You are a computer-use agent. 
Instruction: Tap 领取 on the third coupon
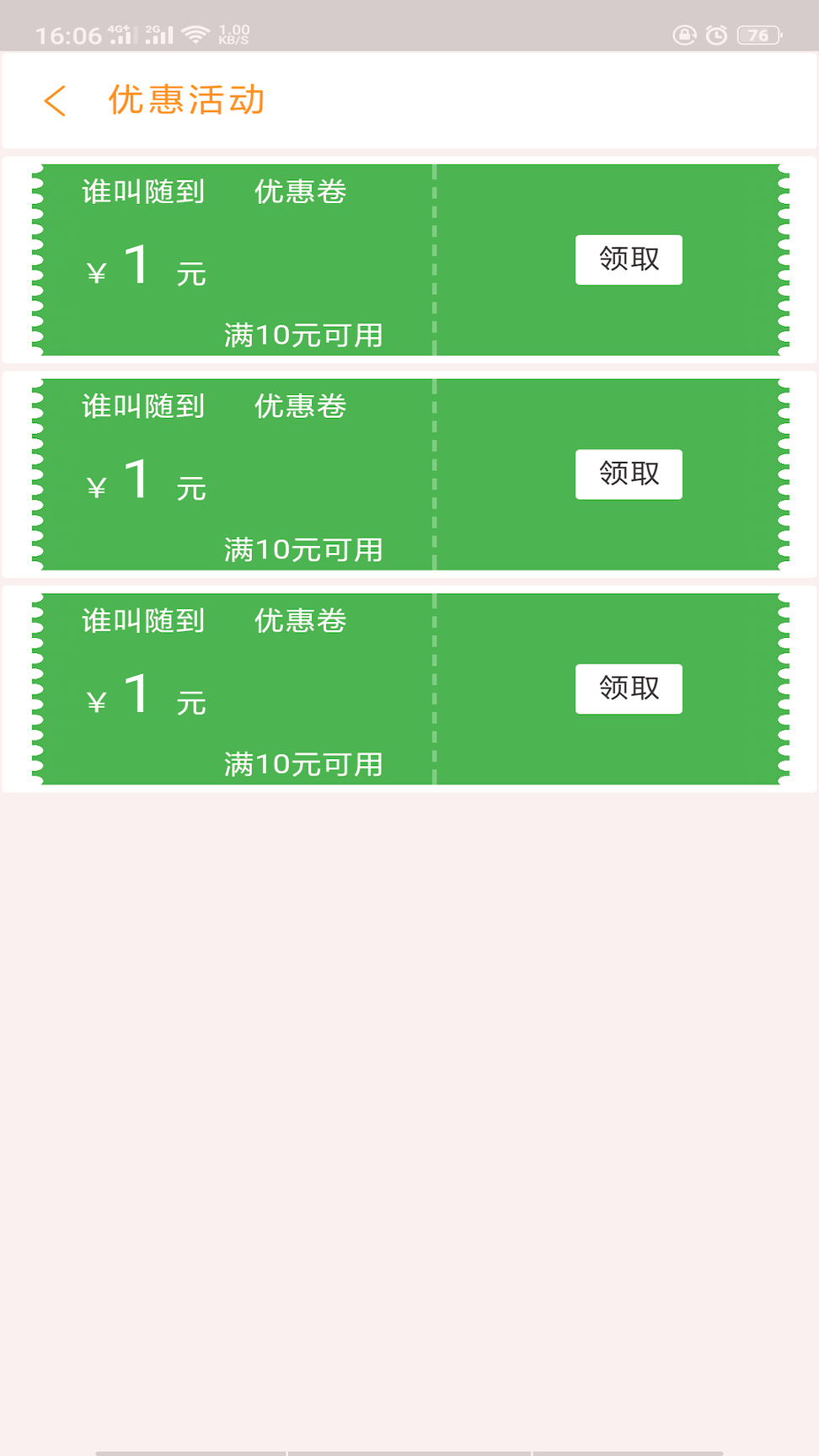(x=628, y=688)
